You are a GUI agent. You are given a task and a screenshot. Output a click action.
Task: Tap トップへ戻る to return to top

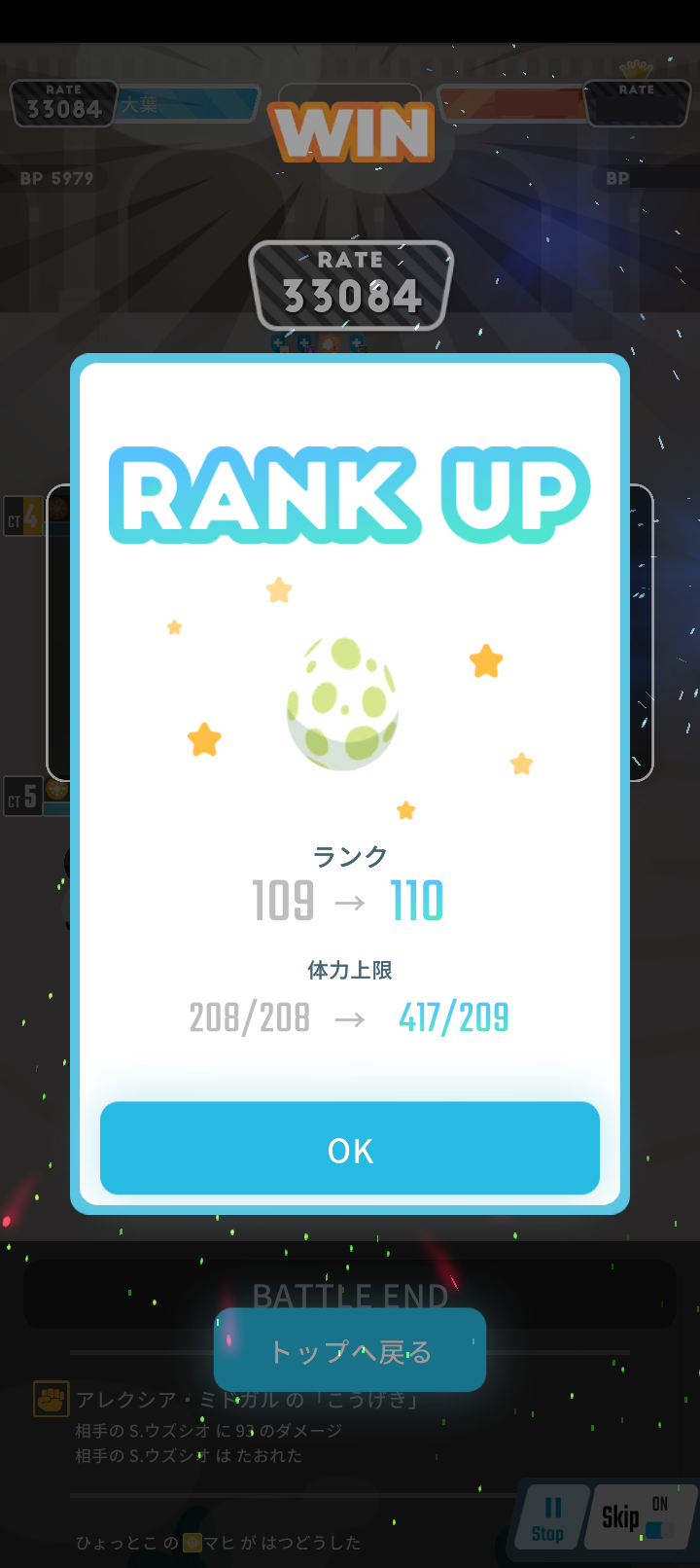point(350,1351)
